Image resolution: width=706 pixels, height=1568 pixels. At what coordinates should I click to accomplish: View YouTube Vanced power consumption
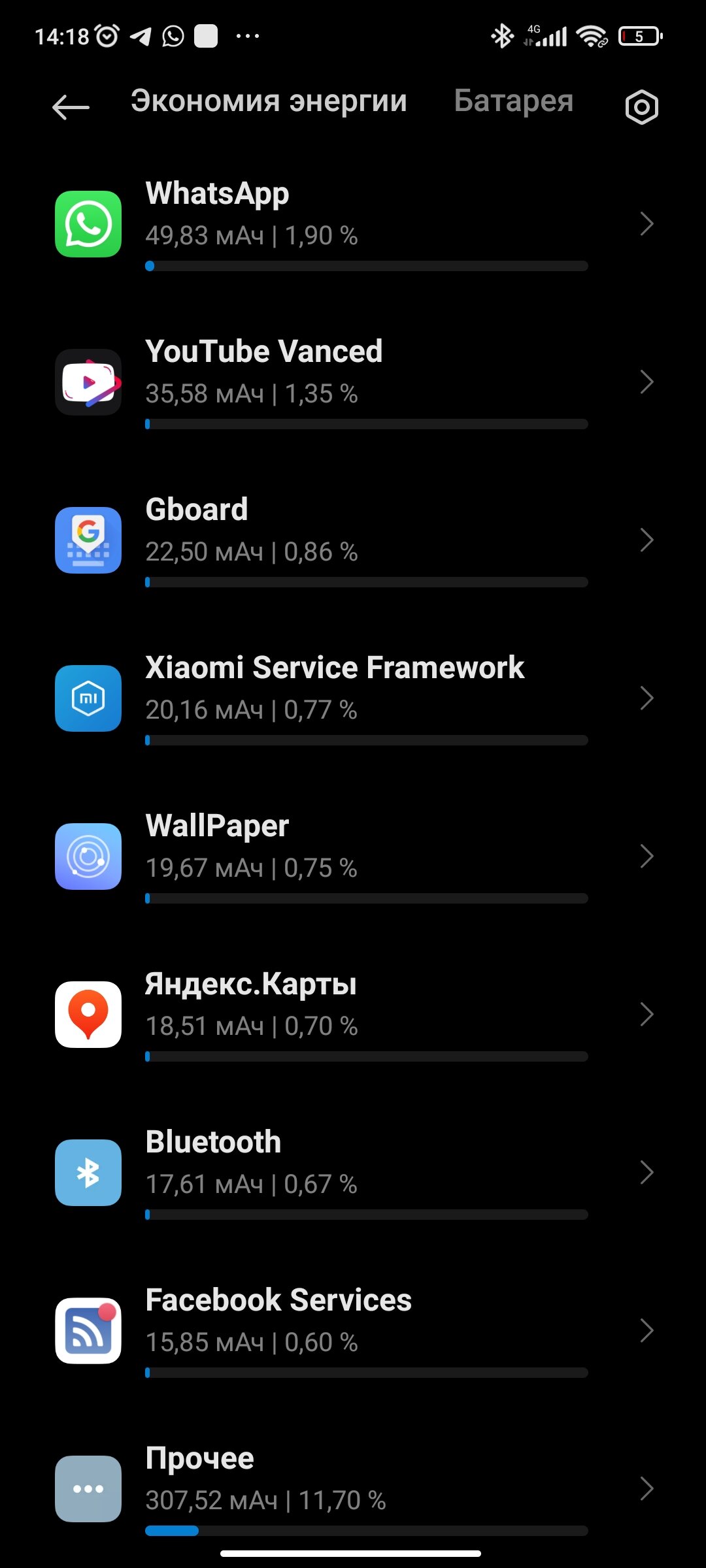pyautogui.click(x=353, y=382)
